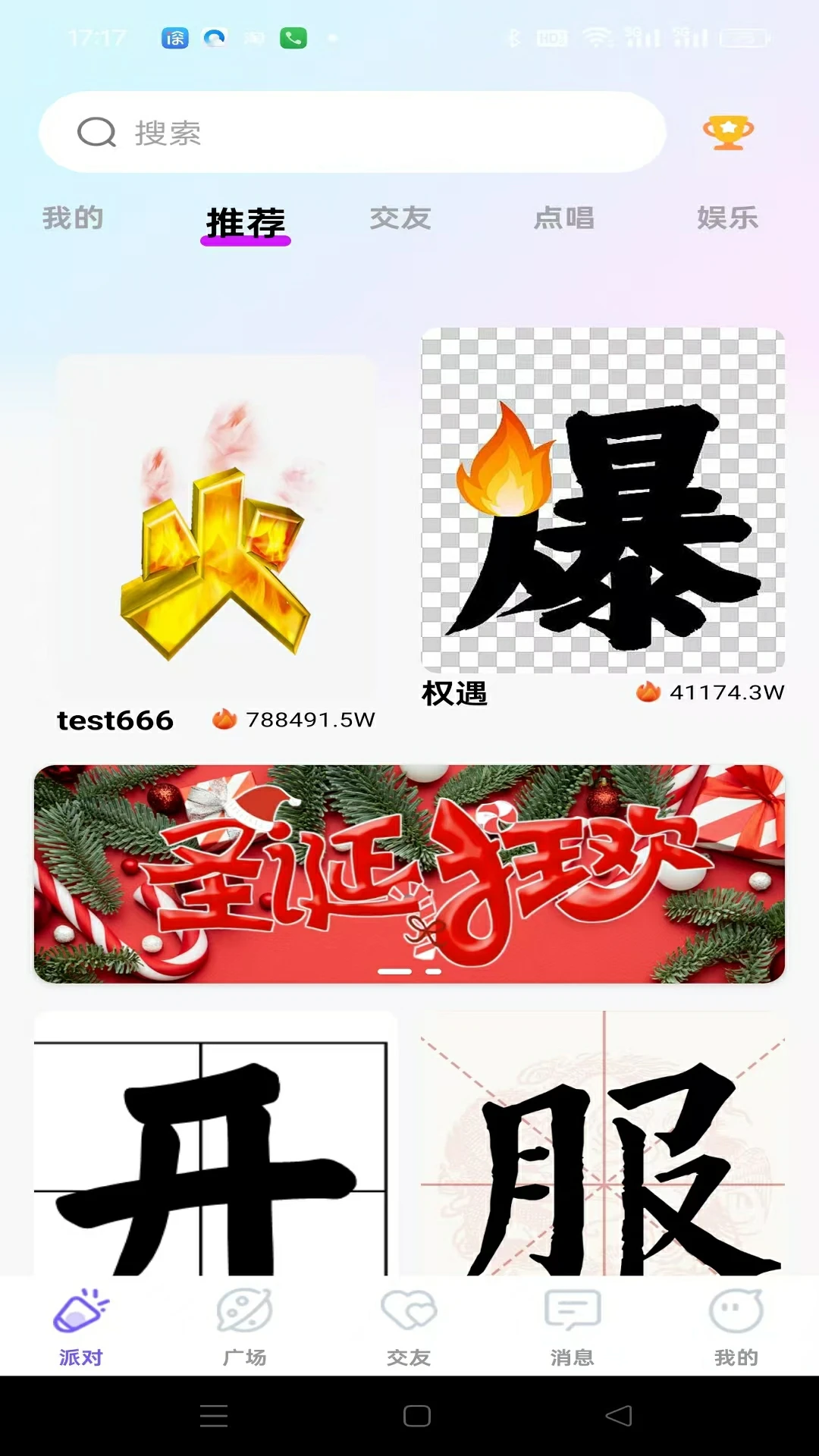Switch to the top 交友 tab
Screen dimensions: 819x1456
[400, 218]
